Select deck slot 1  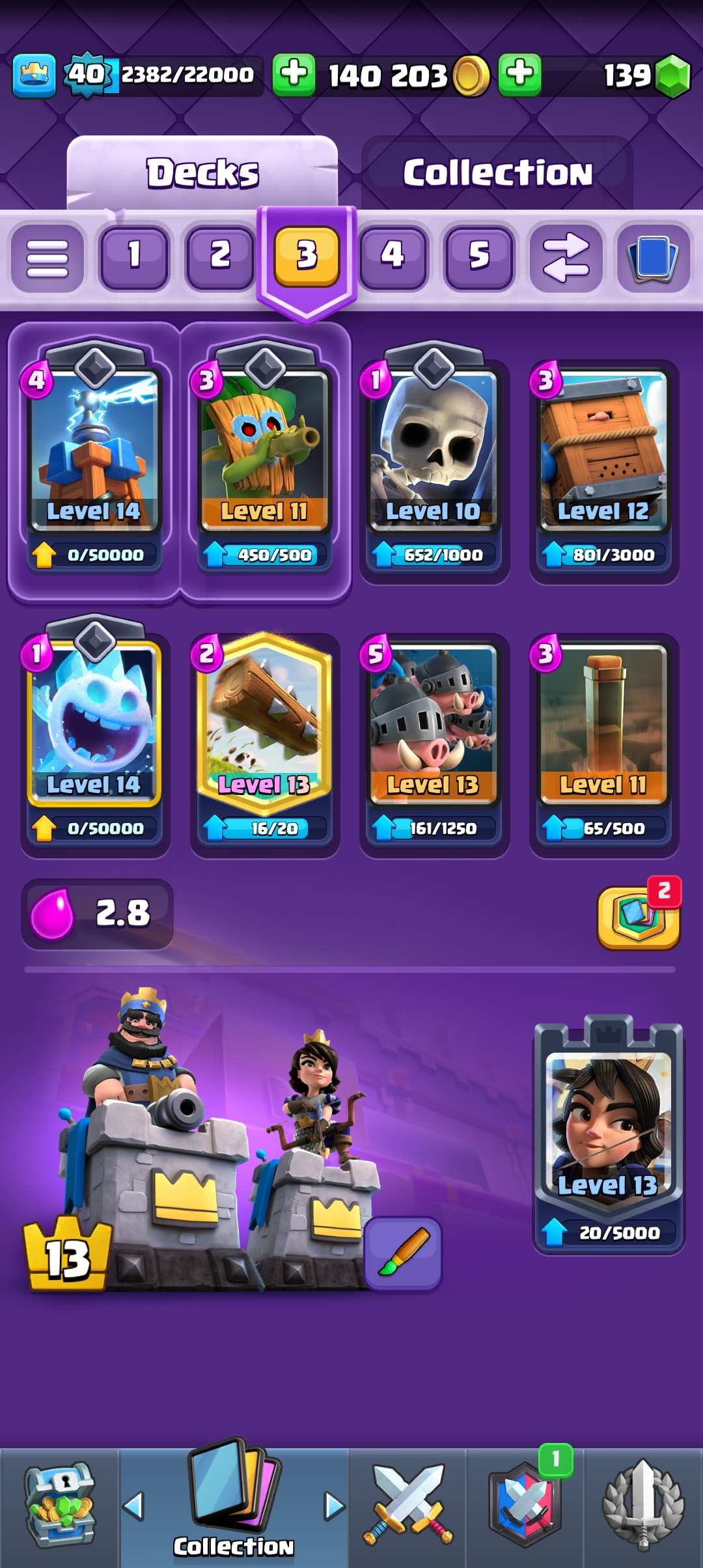(x=134, y=257)
